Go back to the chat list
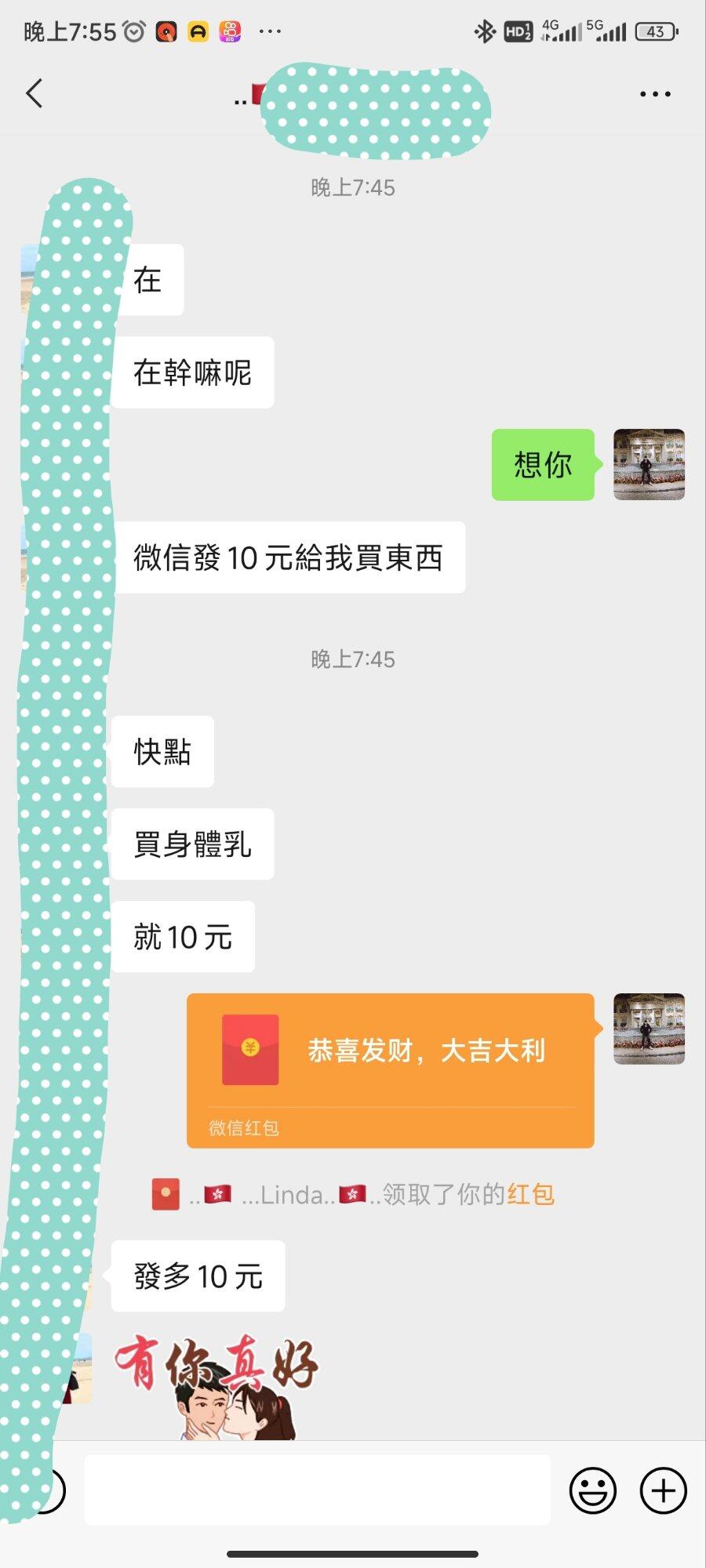706x1568 pixels. click(x=35, y=93)
